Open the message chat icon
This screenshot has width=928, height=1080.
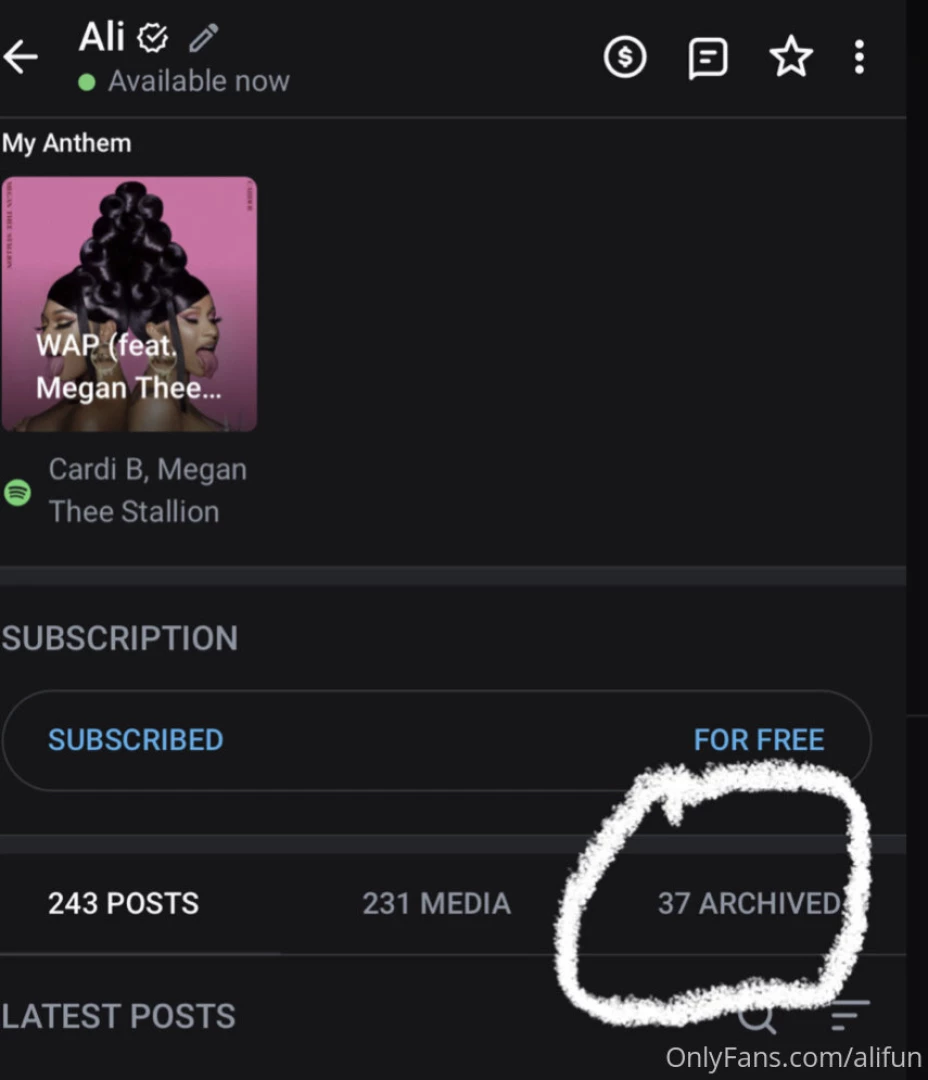[708, 57]
